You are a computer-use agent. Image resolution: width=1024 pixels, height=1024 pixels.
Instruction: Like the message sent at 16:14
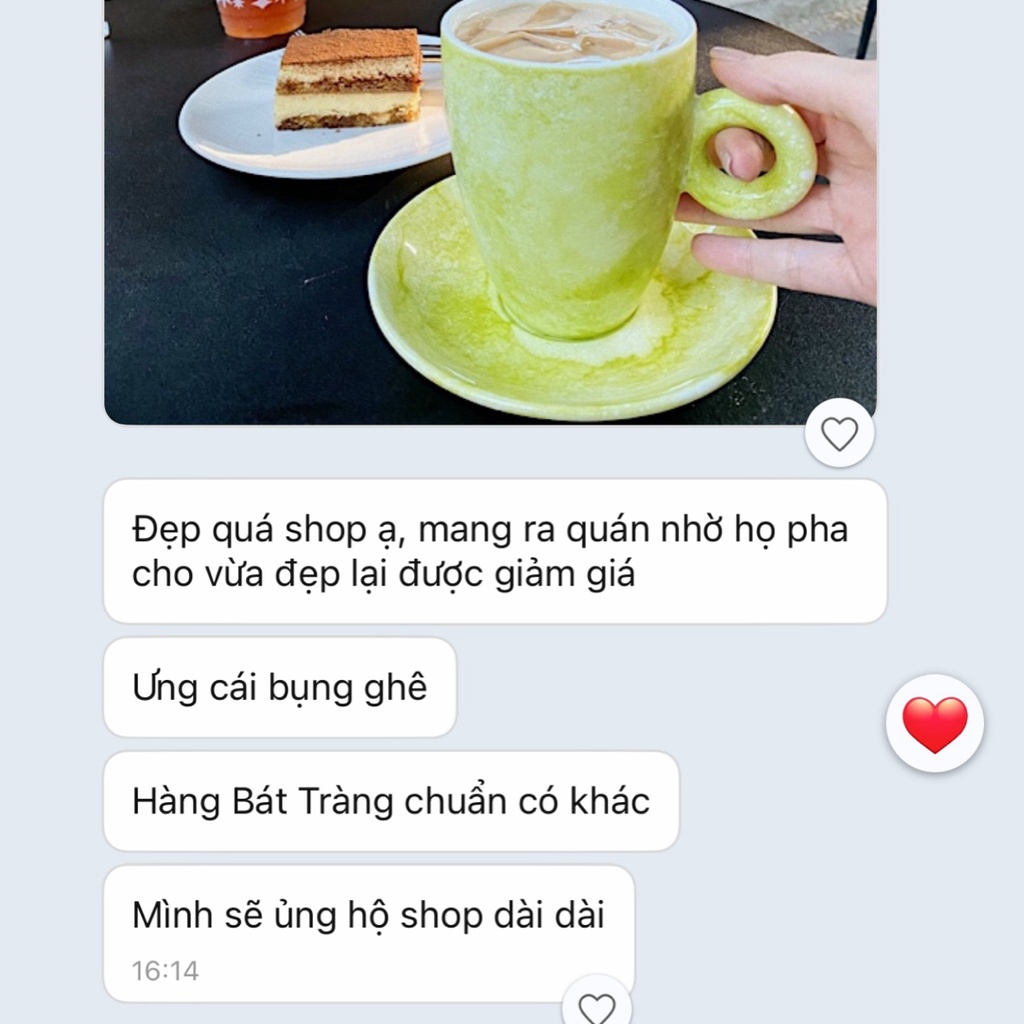pos(597,1006)
